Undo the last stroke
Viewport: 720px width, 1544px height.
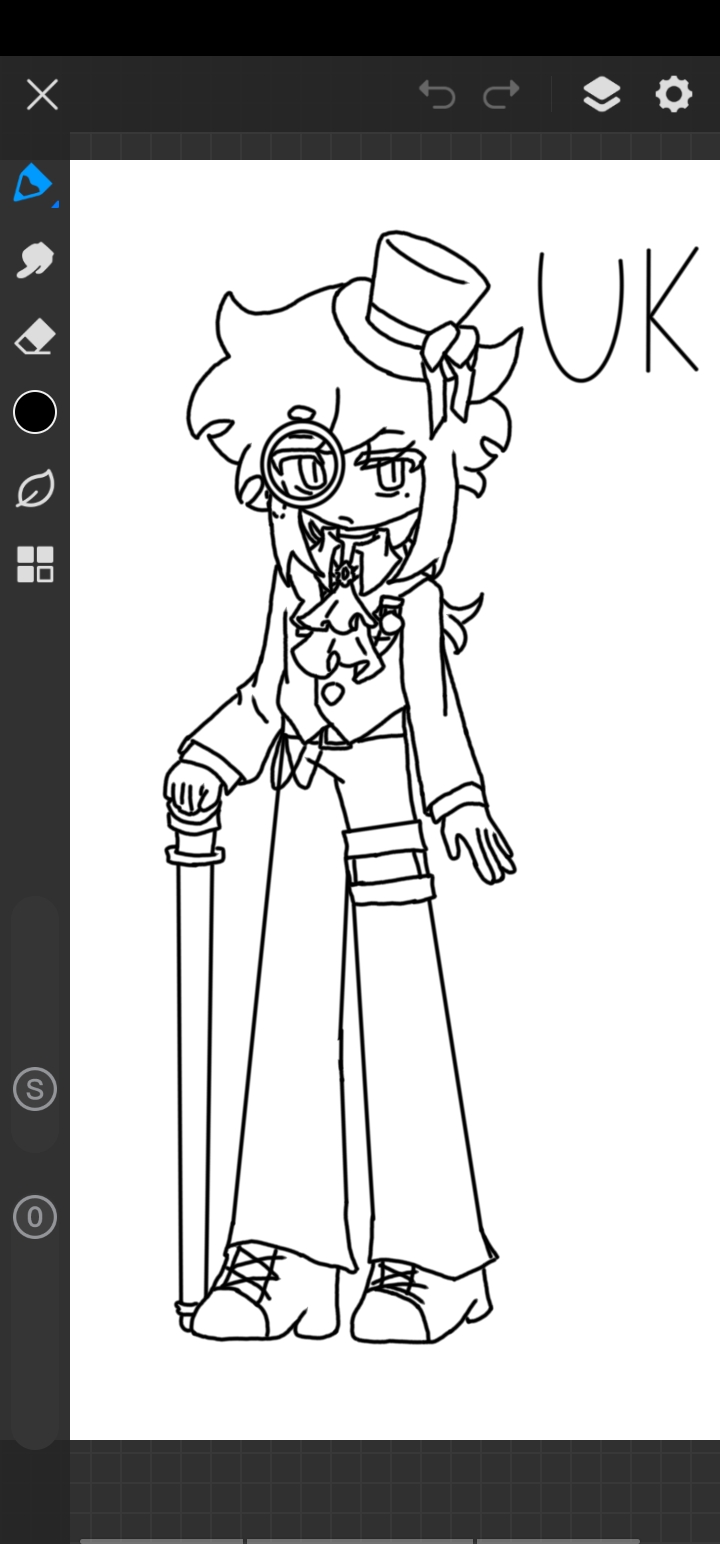tap(437, 95)
